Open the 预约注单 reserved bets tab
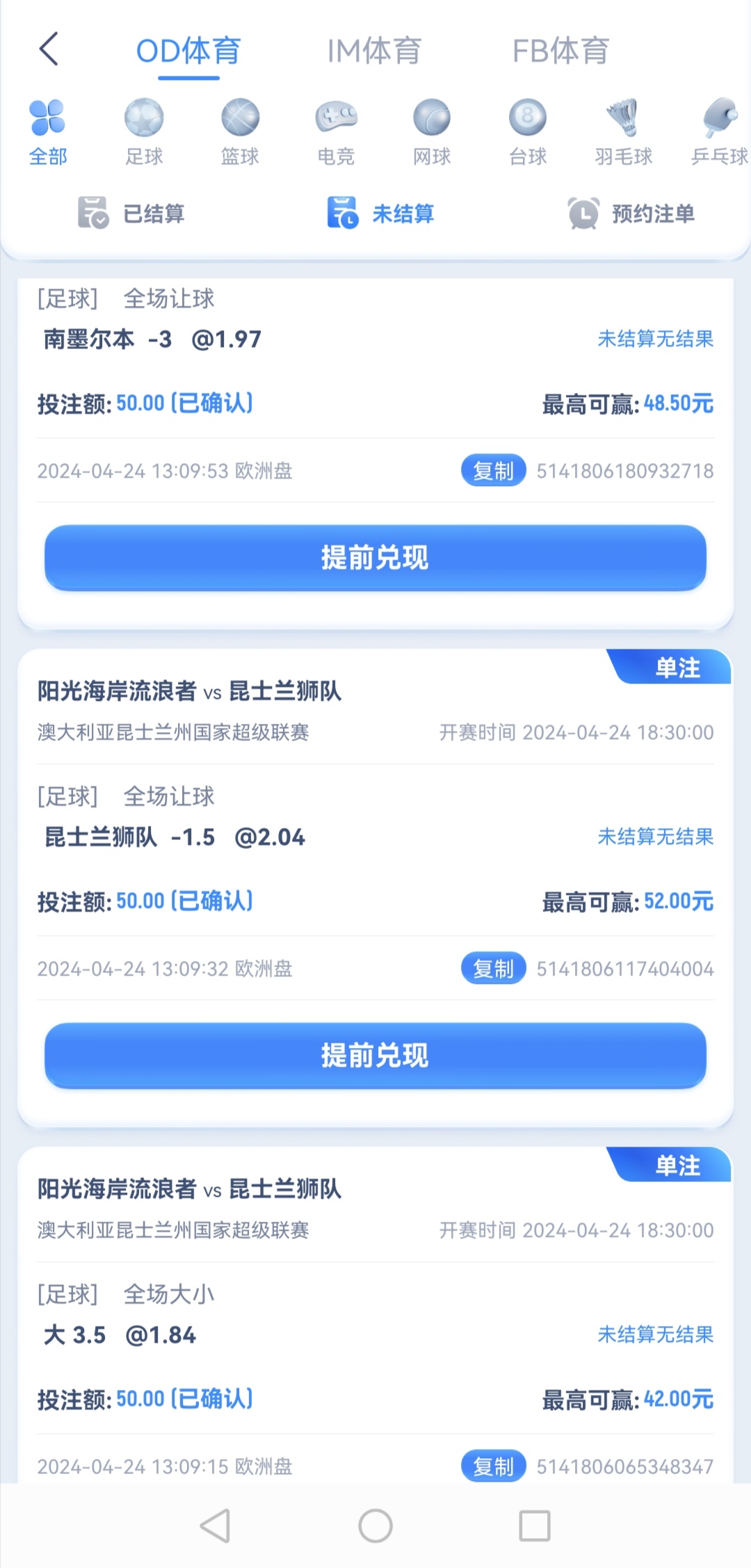 [631, 213]
